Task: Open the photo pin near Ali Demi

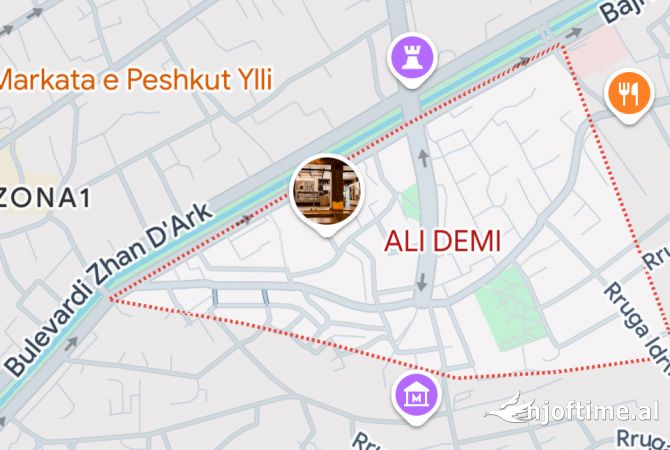Action: (x=325, y=189)
